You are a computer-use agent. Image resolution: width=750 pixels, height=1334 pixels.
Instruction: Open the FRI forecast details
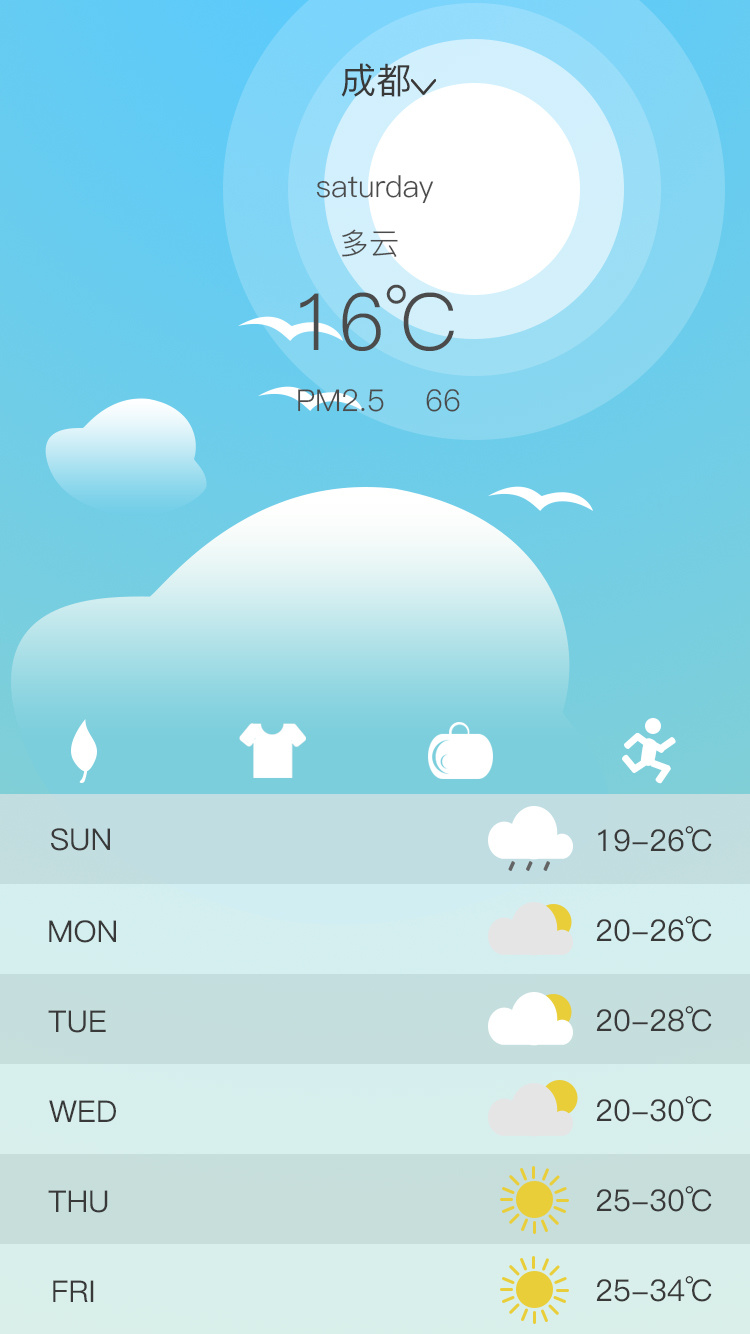click(375, 1290)
